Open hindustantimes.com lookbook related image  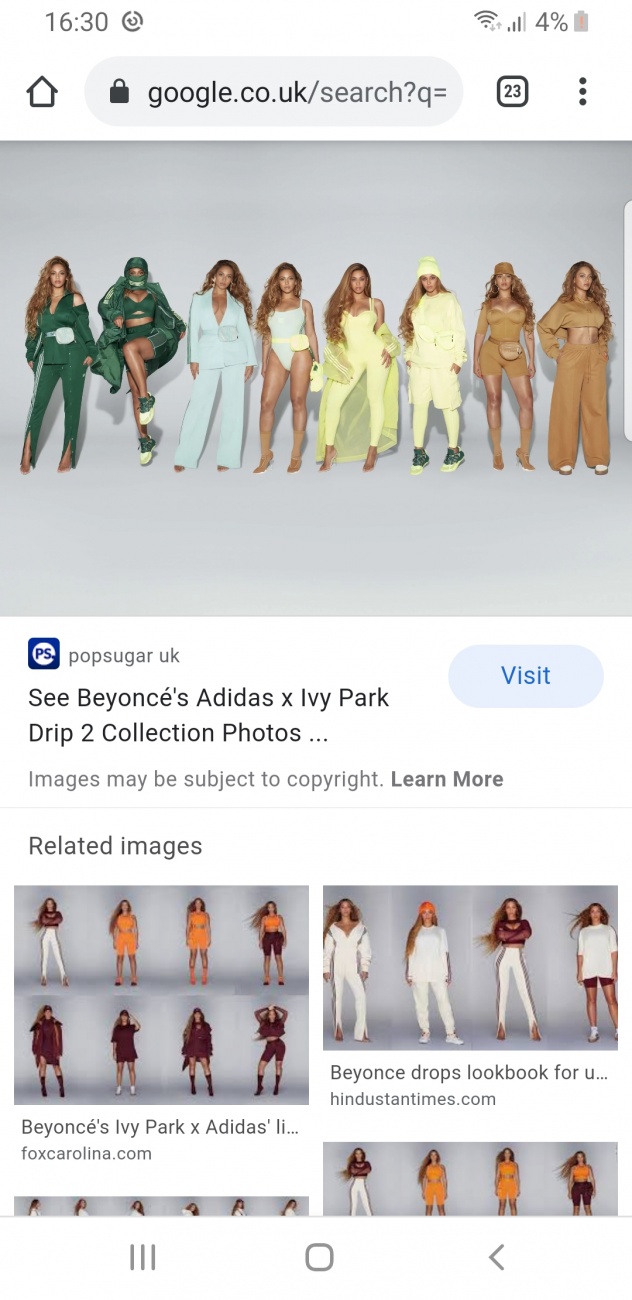pos(470,967)
